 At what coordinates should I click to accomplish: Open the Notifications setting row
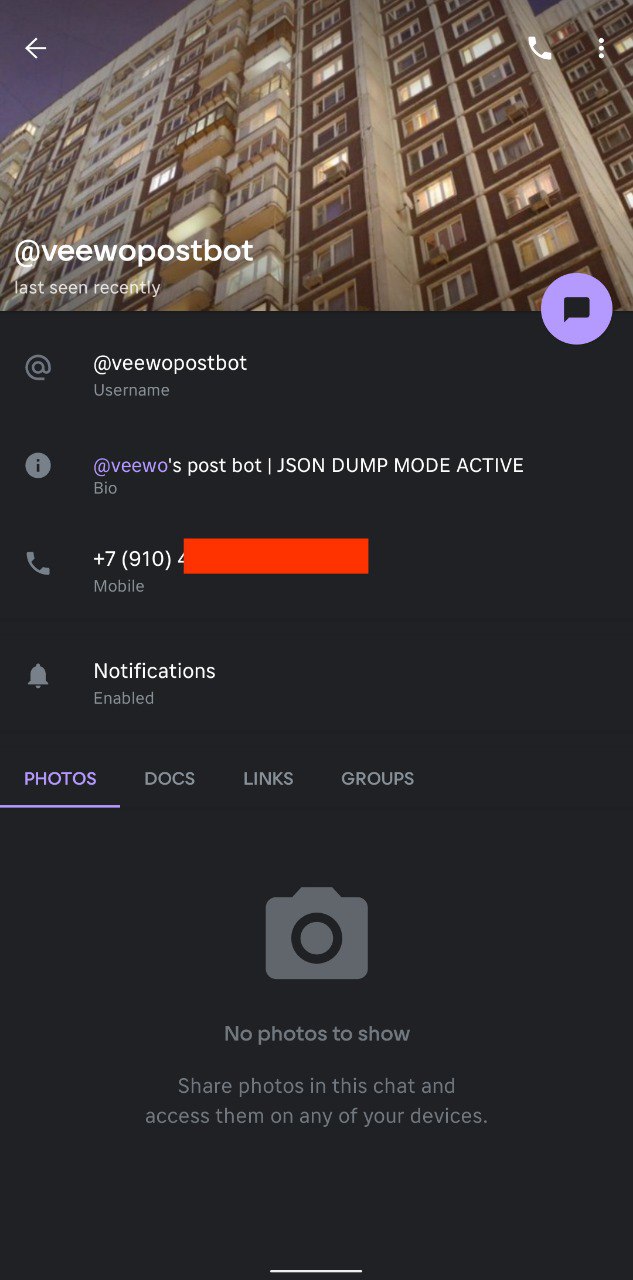pos(316,683)
